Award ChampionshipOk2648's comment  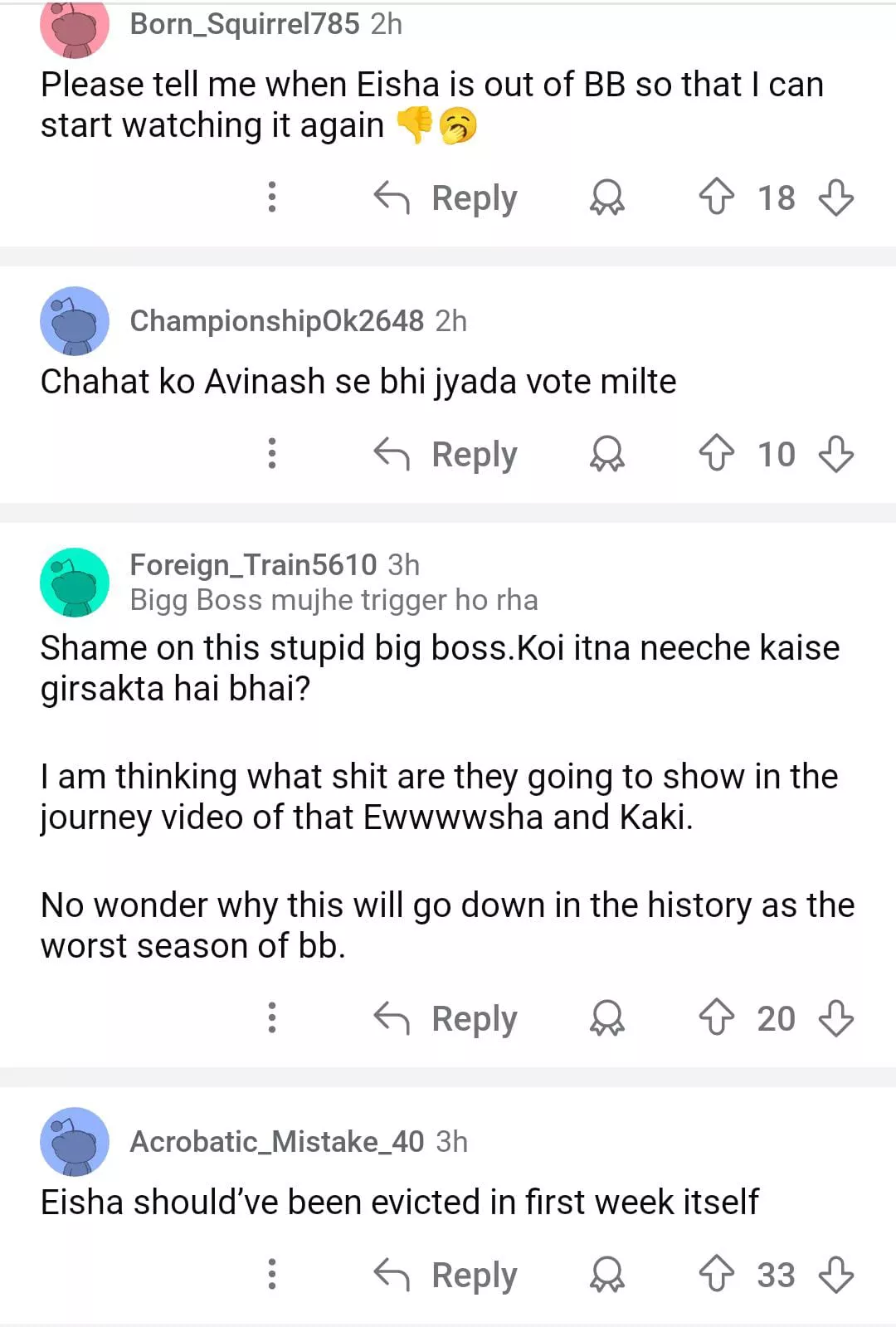(606, 455)
